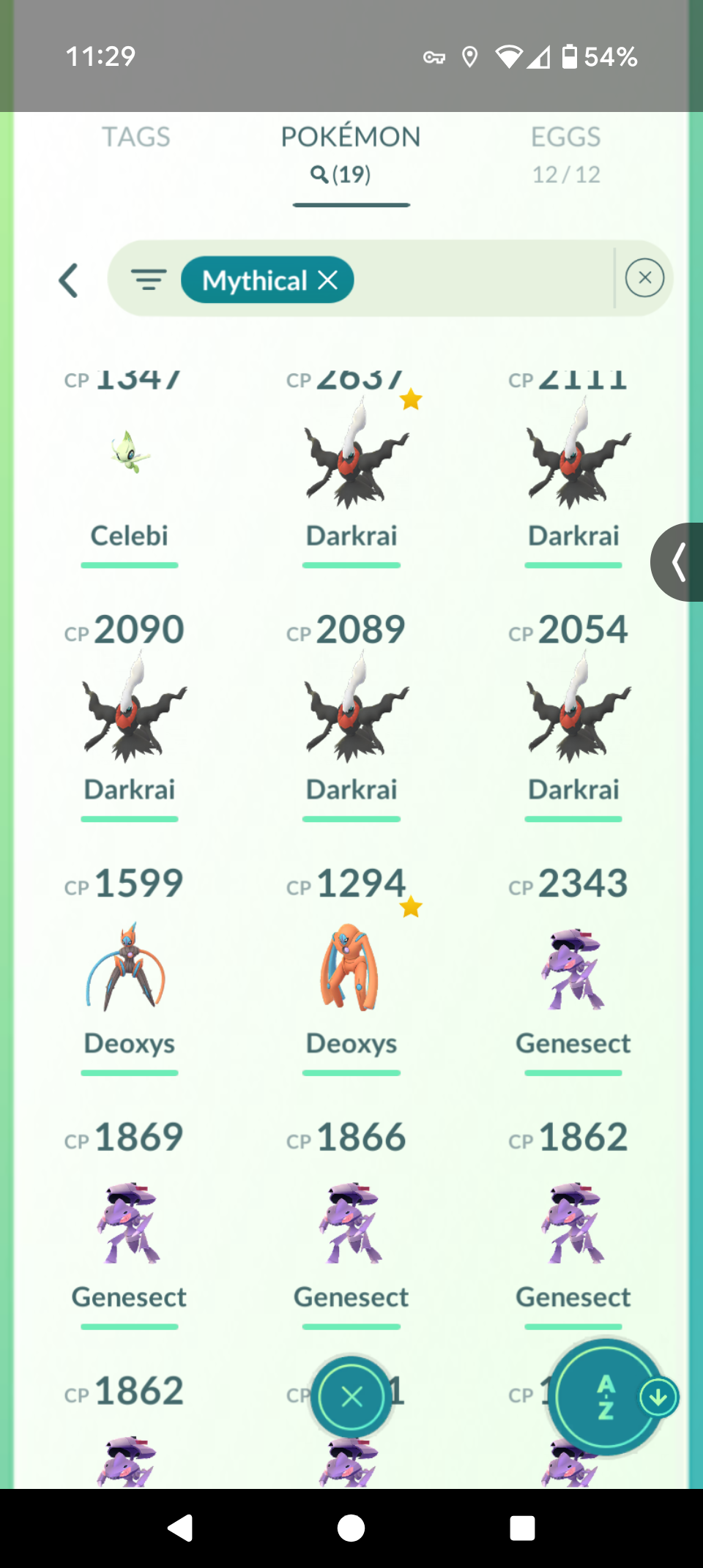The image size is (703, 1568).
Task: Switch to the Tags tab
Action: click(135, 137)
